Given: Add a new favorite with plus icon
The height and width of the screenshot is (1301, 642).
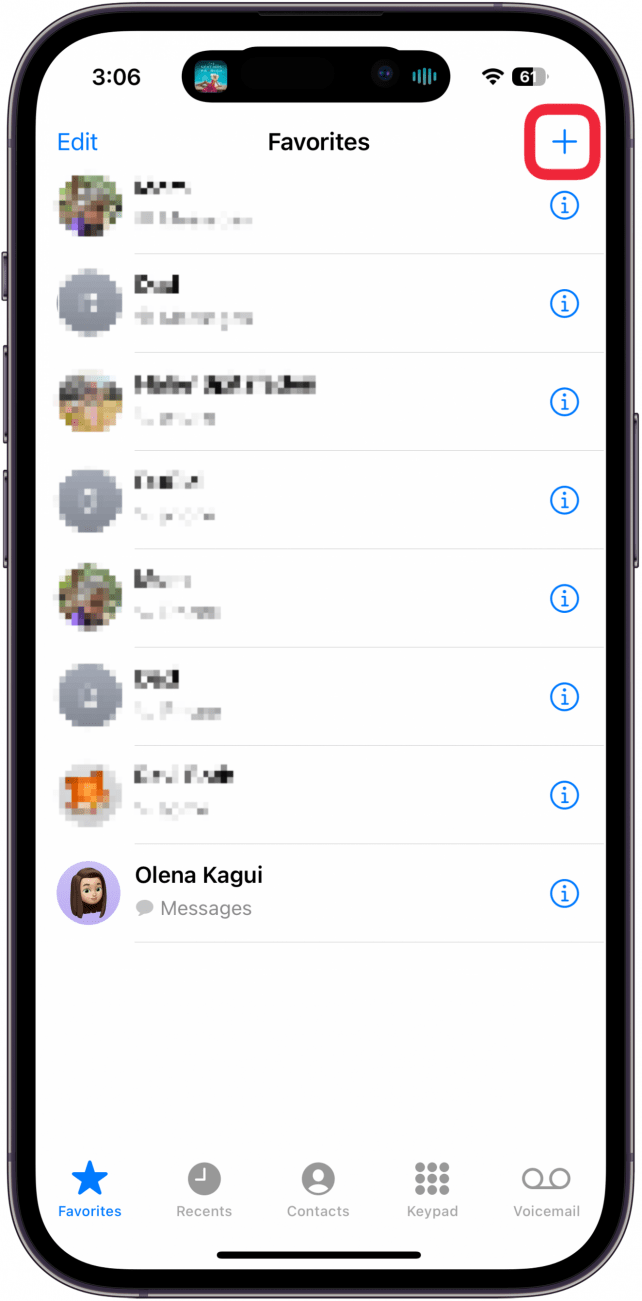Looking at the screenshot, I should coord(565,142).
